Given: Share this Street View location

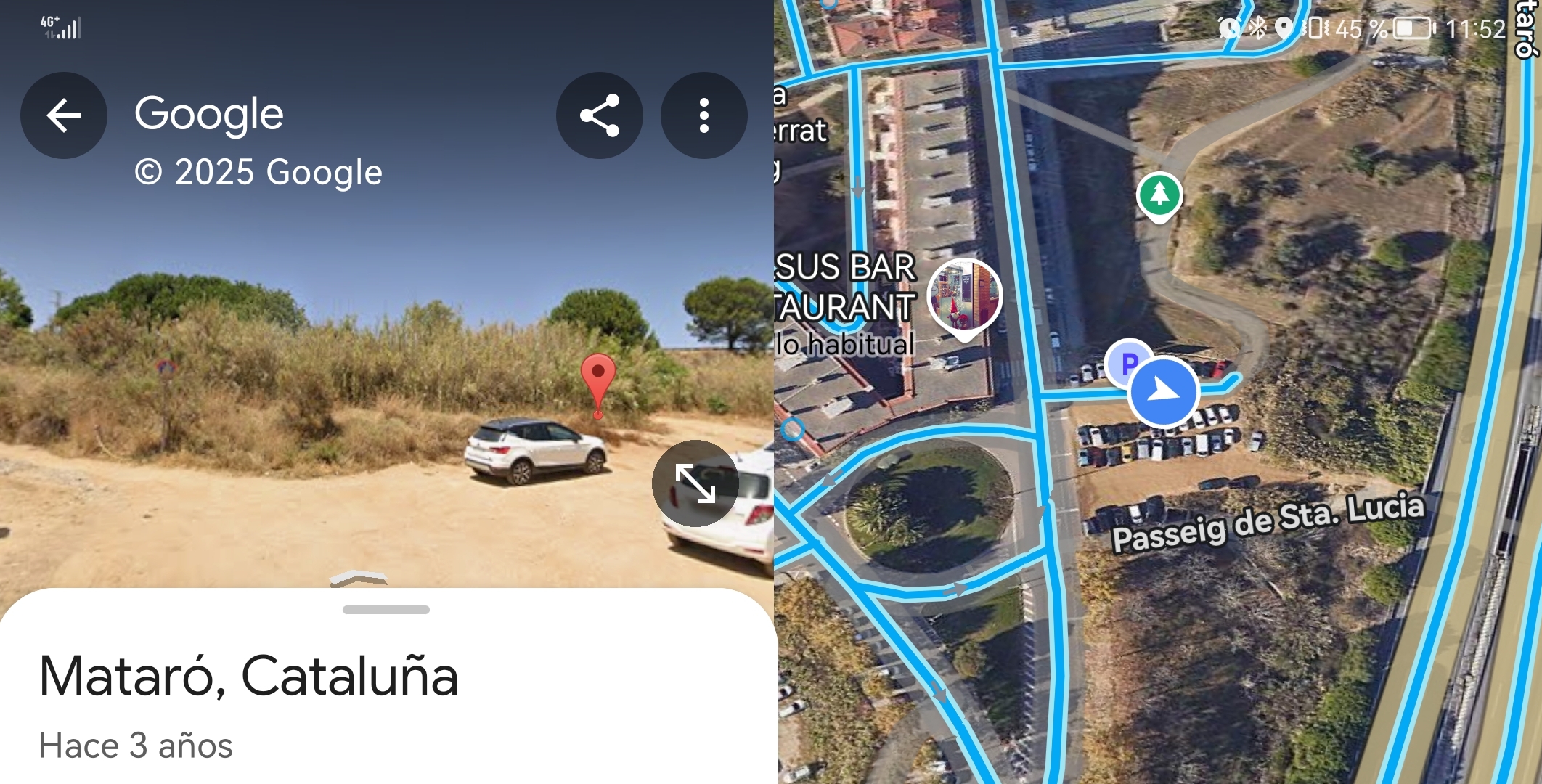Looking at the screenshot, I should [x=599, y=115].
